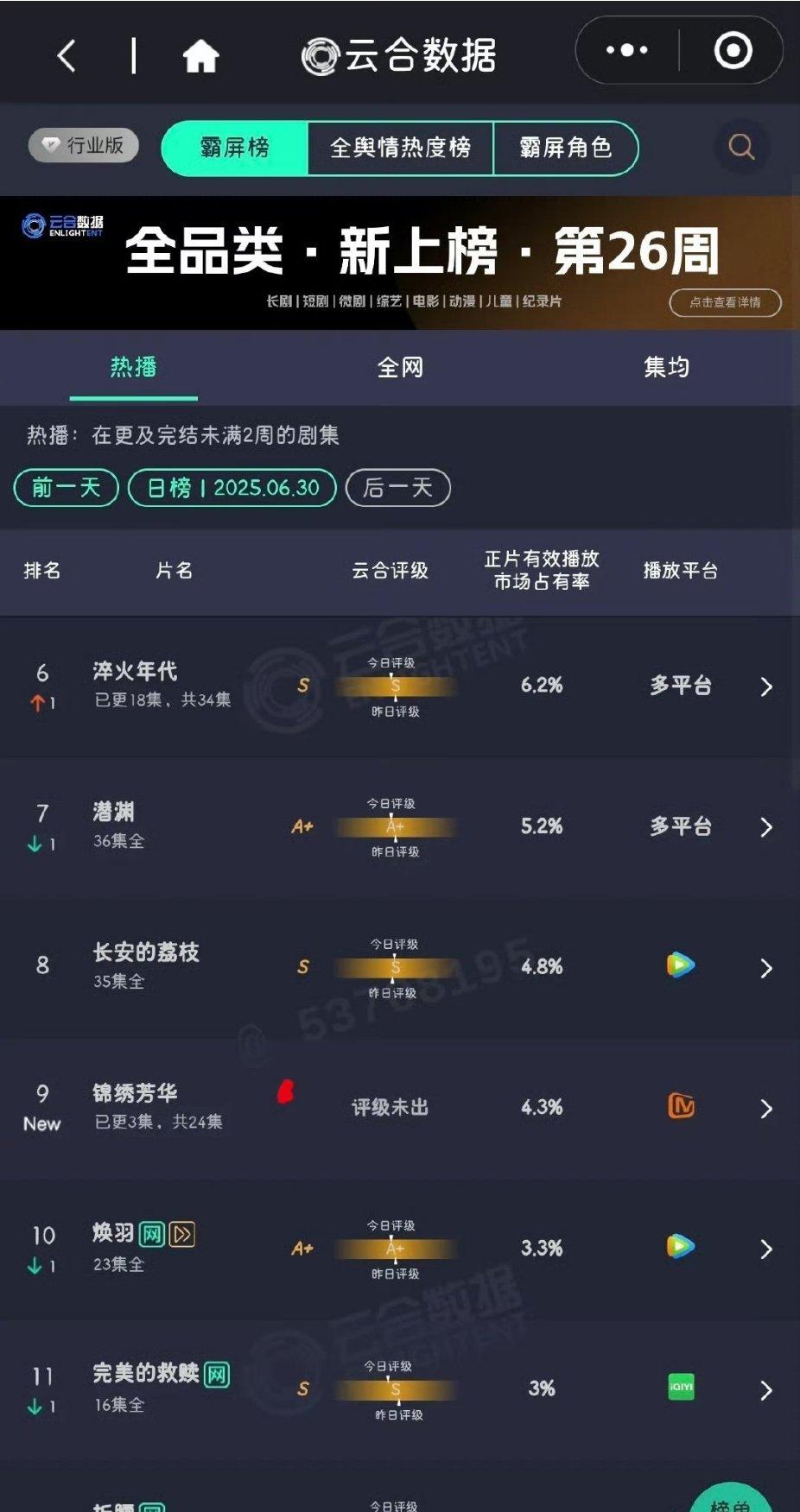Open the row for 长安的荔枝
The image size is (800, 1512).
(400, 967)
